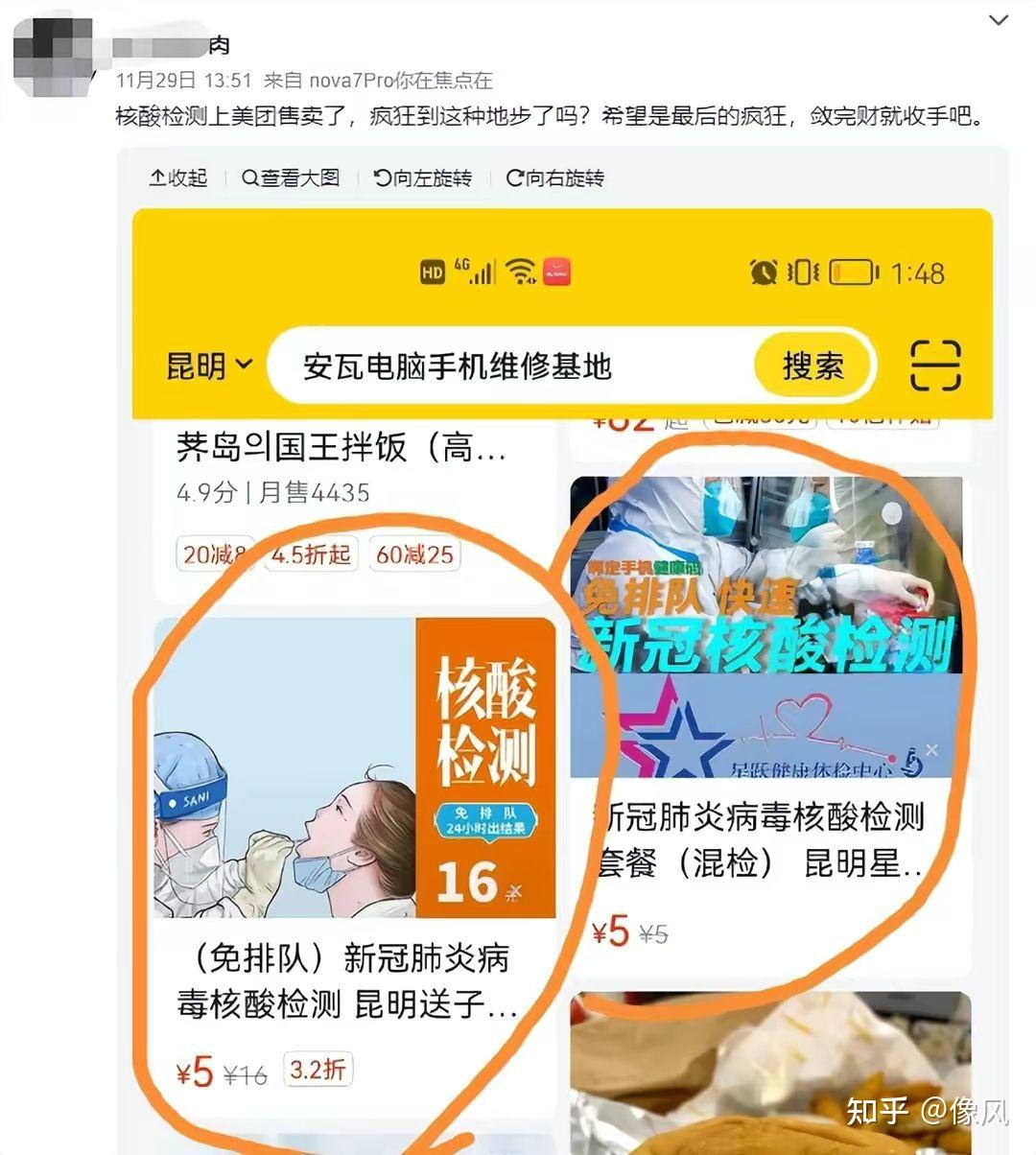View full-size image via 查看大图
This screenshot has height=1155, width=1036.
tap(291, 177)
